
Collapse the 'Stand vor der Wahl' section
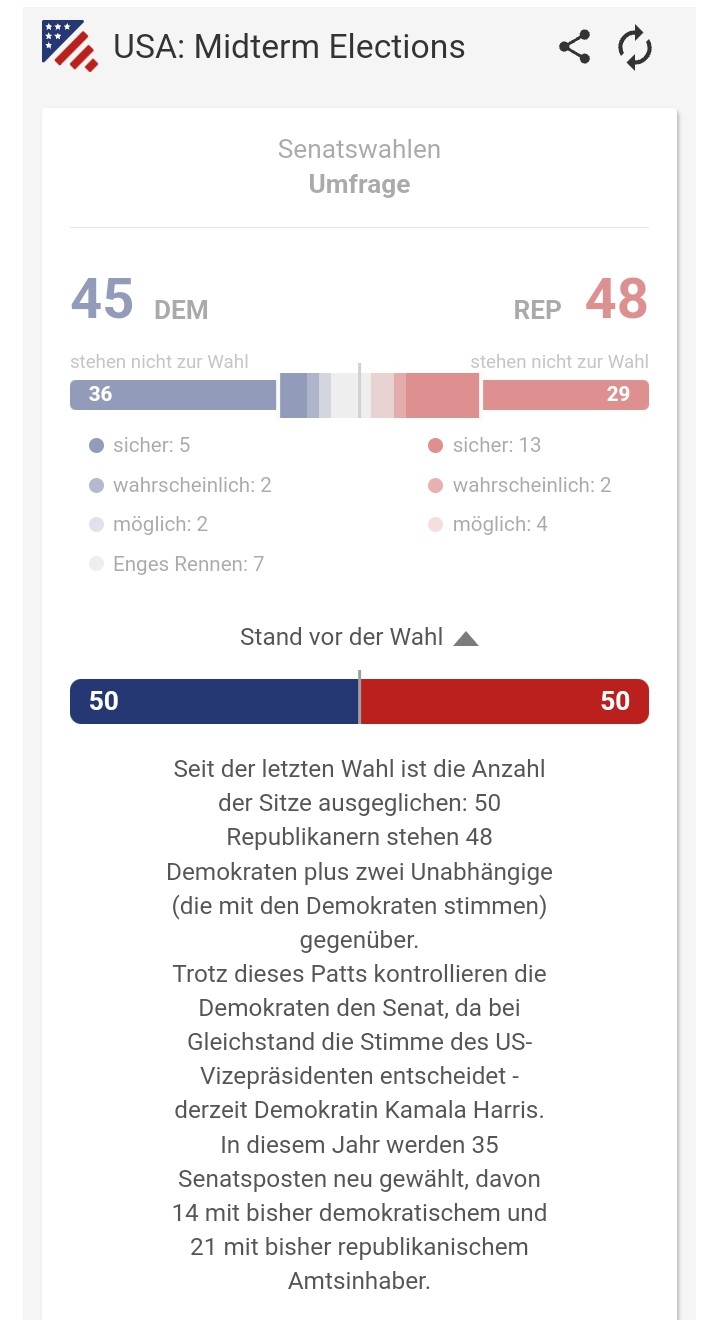point(465,637)
